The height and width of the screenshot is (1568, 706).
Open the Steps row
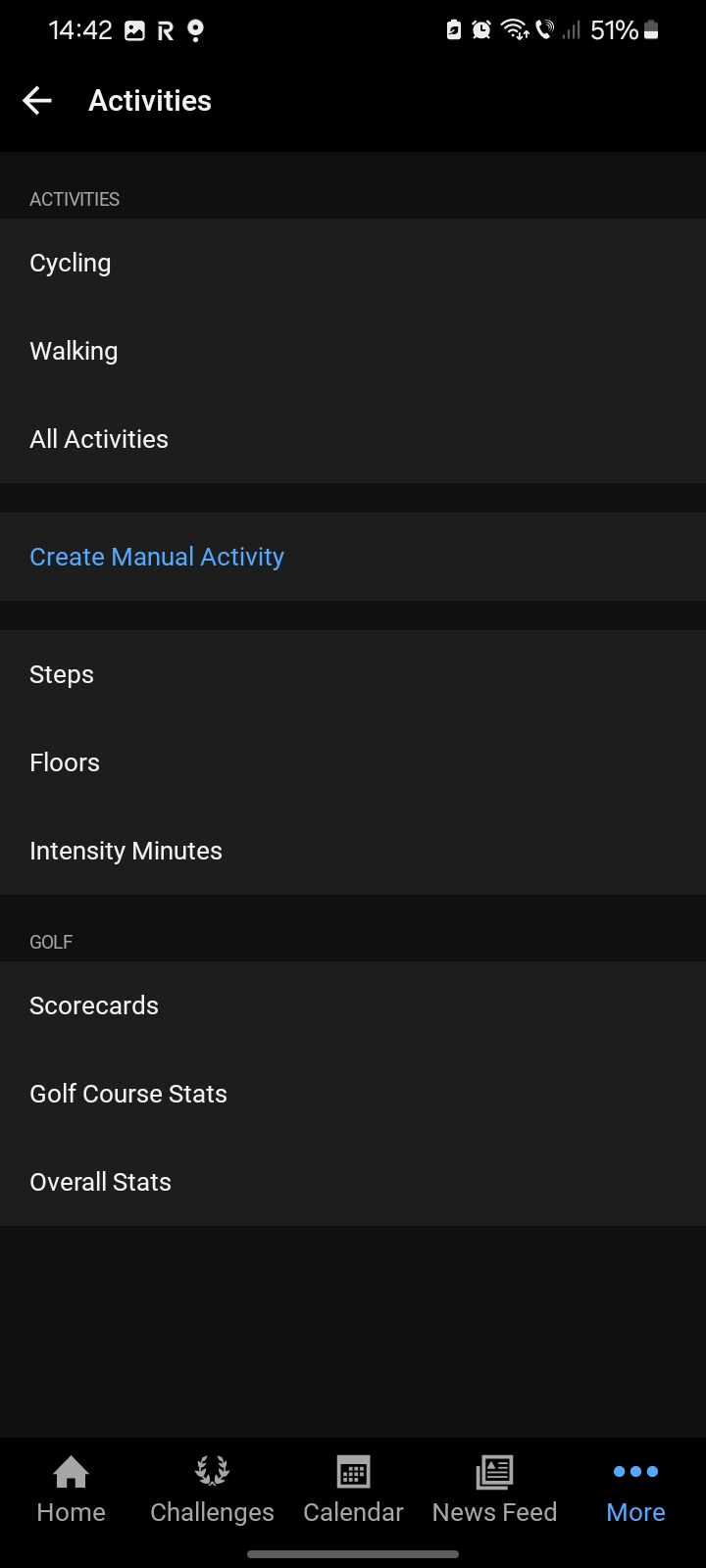point(353,674)
